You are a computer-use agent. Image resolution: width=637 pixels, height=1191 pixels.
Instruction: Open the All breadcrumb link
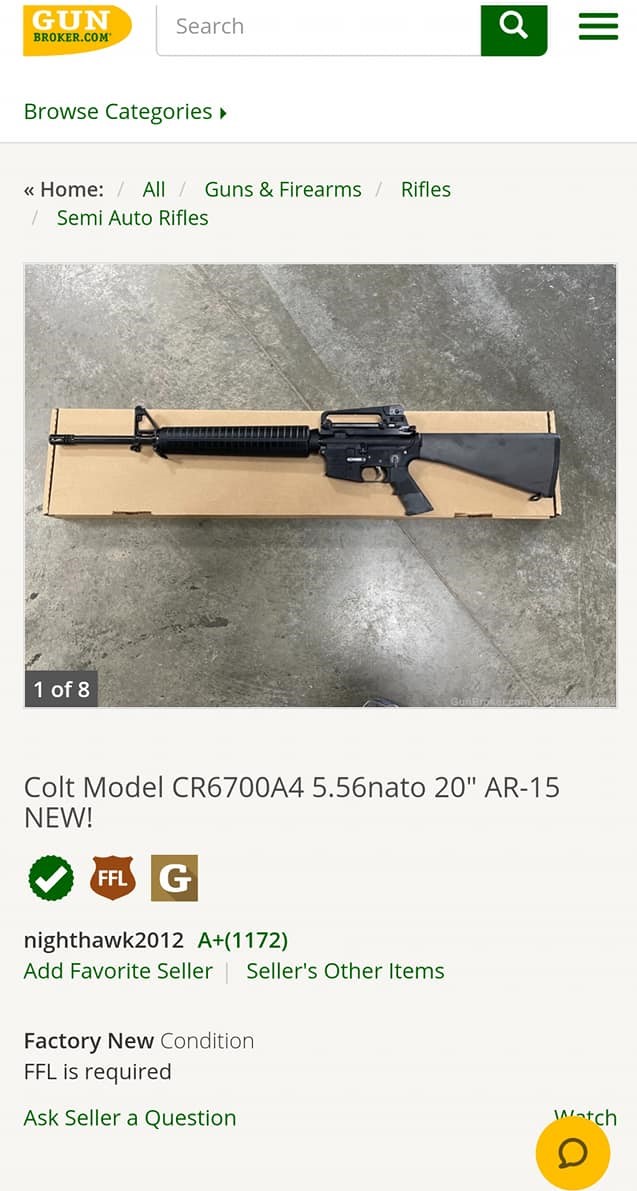tap(154, 189)
